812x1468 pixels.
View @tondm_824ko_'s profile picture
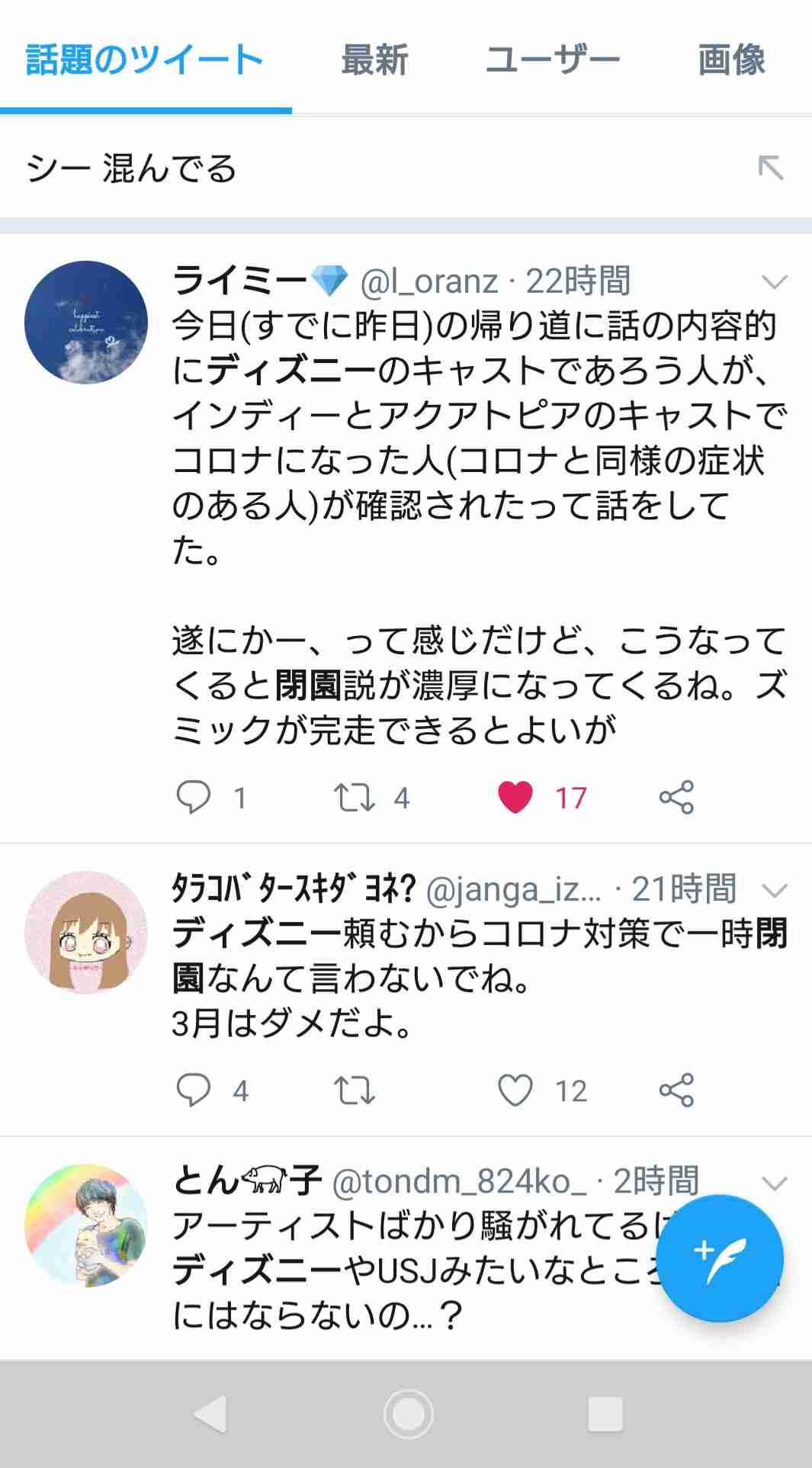(x=86, y=1225)
